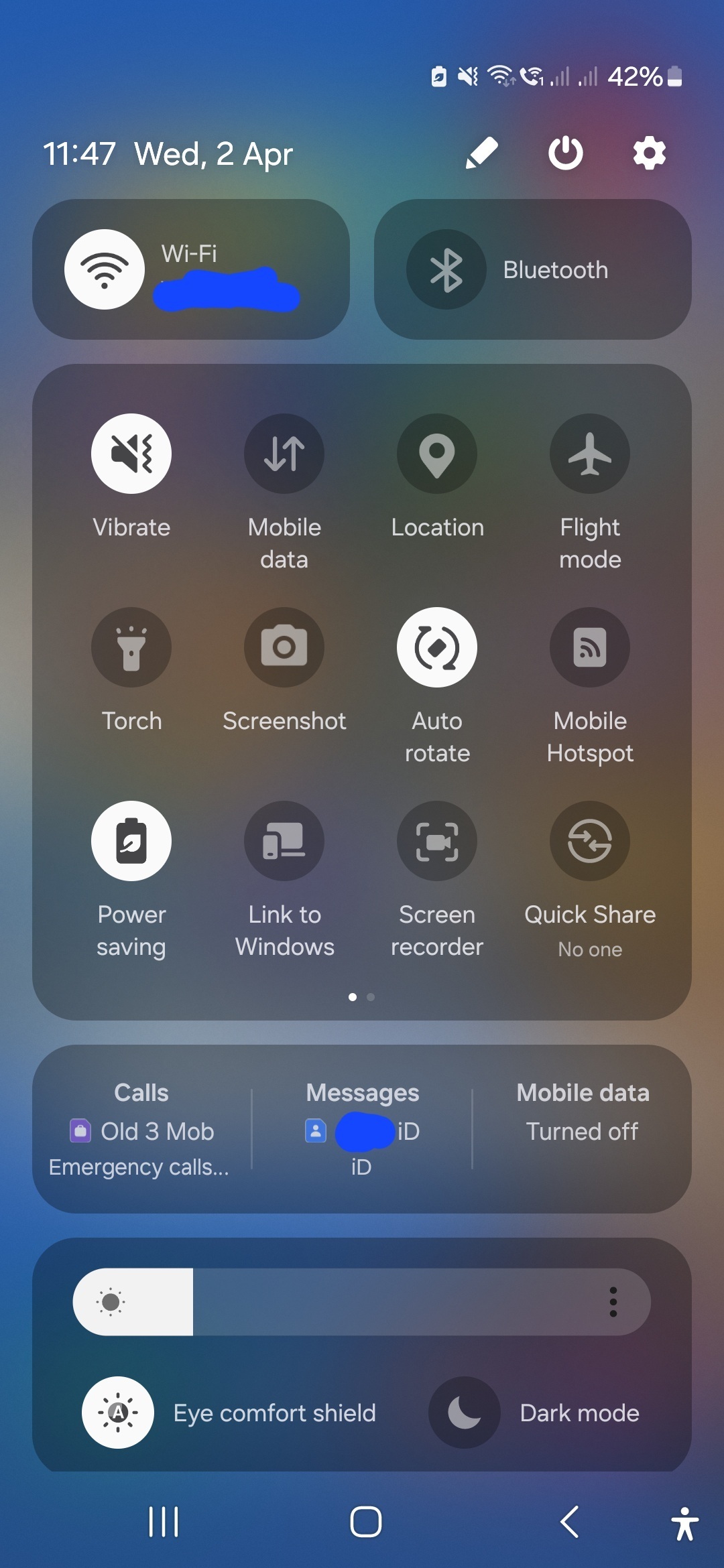Edit the quick settings panel with pencil icon

pyautogui.click(x=482, y=153)
